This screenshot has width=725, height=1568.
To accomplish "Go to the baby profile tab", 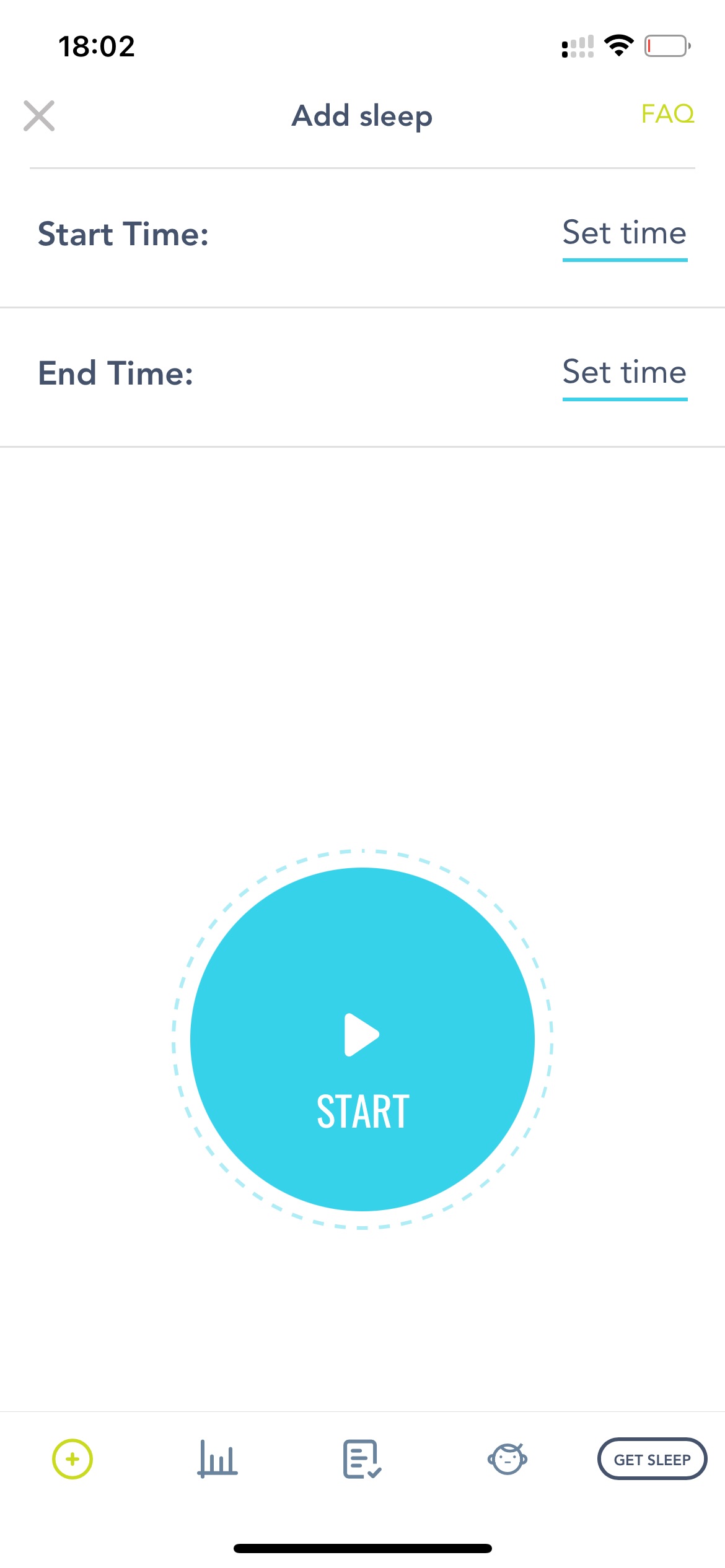I will [x=507, y=1459].
